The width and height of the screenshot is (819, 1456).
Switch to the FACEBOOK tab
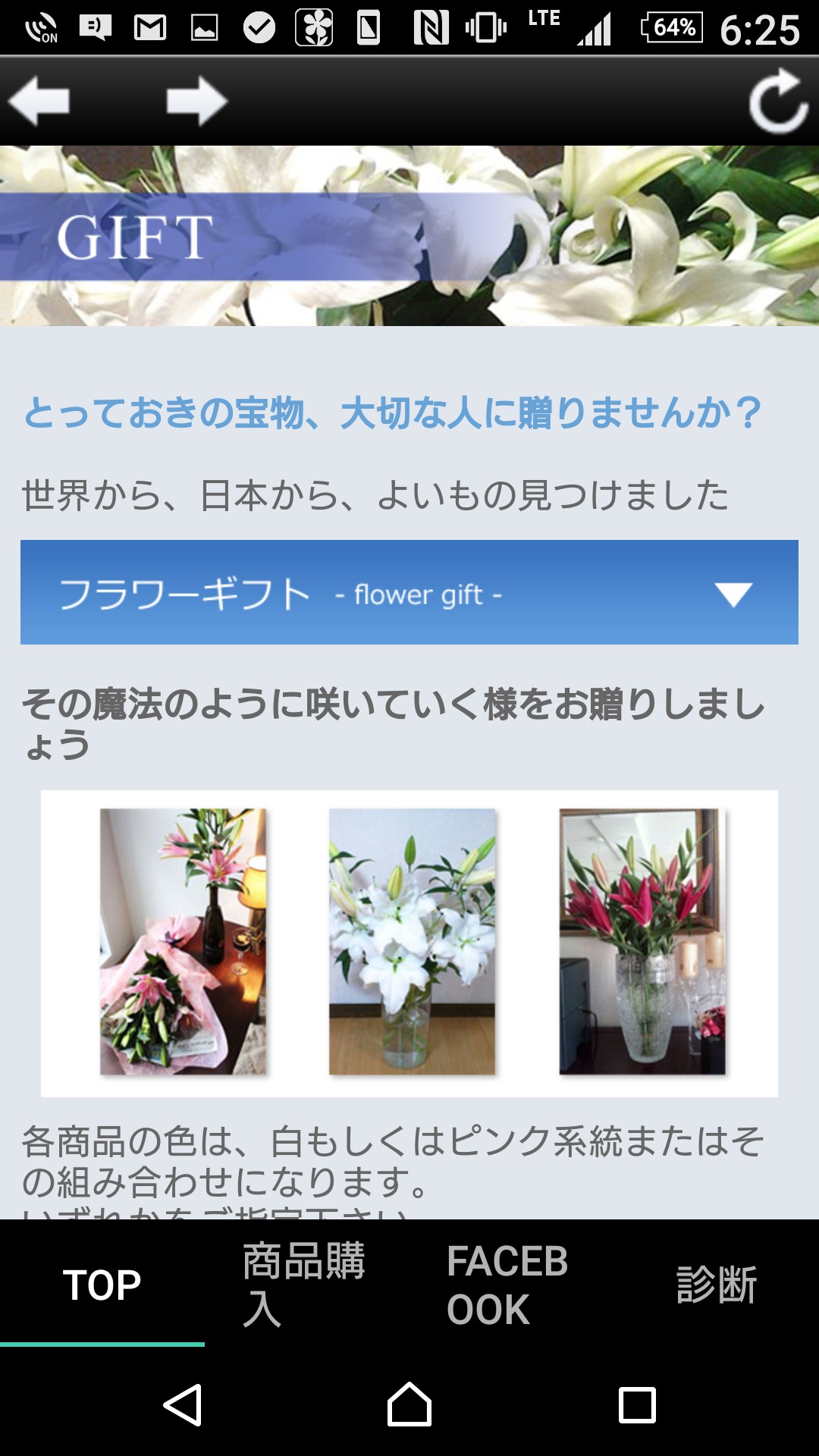[x=510, y=1285]
